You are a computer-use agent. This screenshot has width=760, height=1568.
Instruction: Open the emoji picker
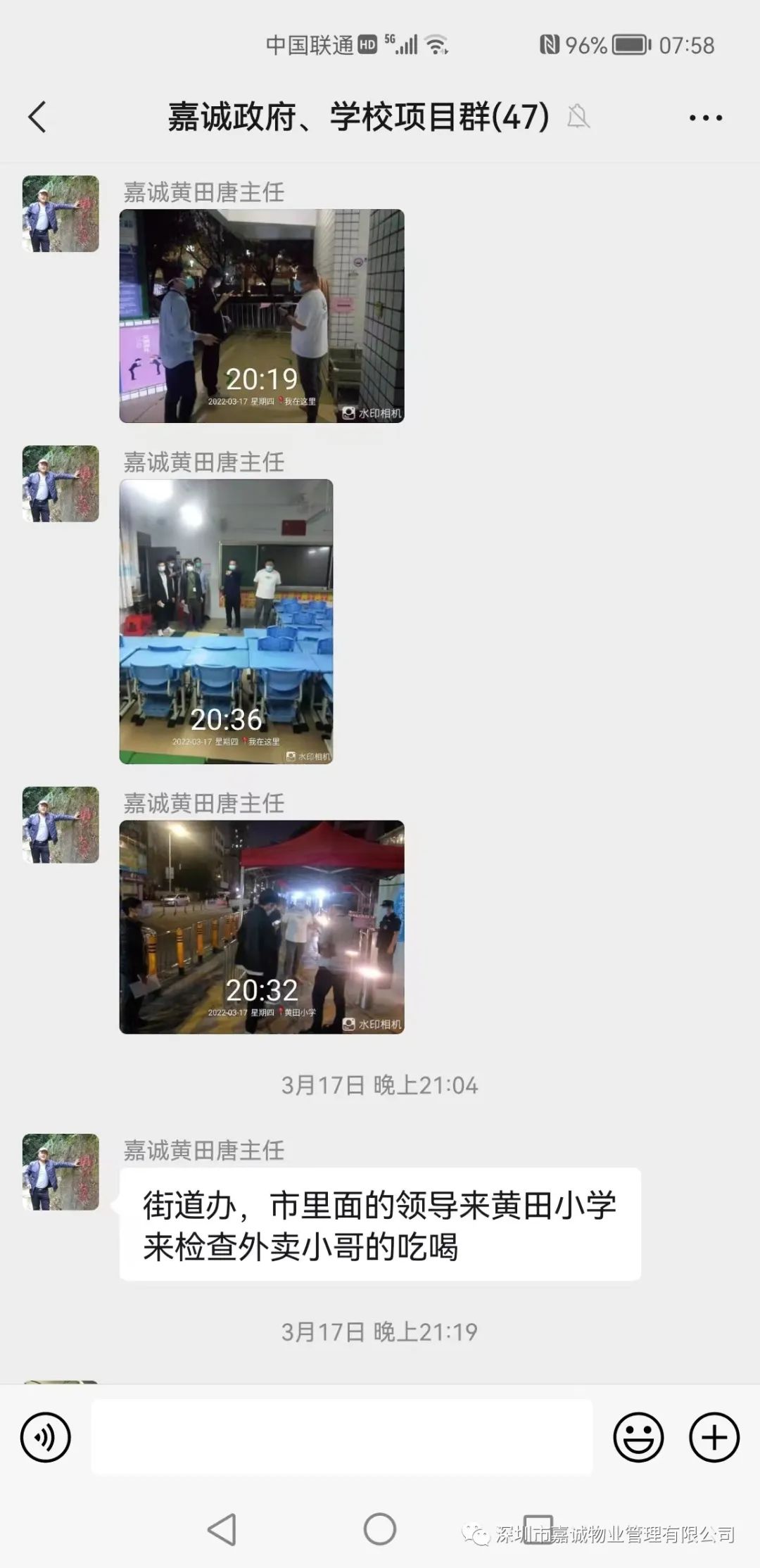[638, 1437]
